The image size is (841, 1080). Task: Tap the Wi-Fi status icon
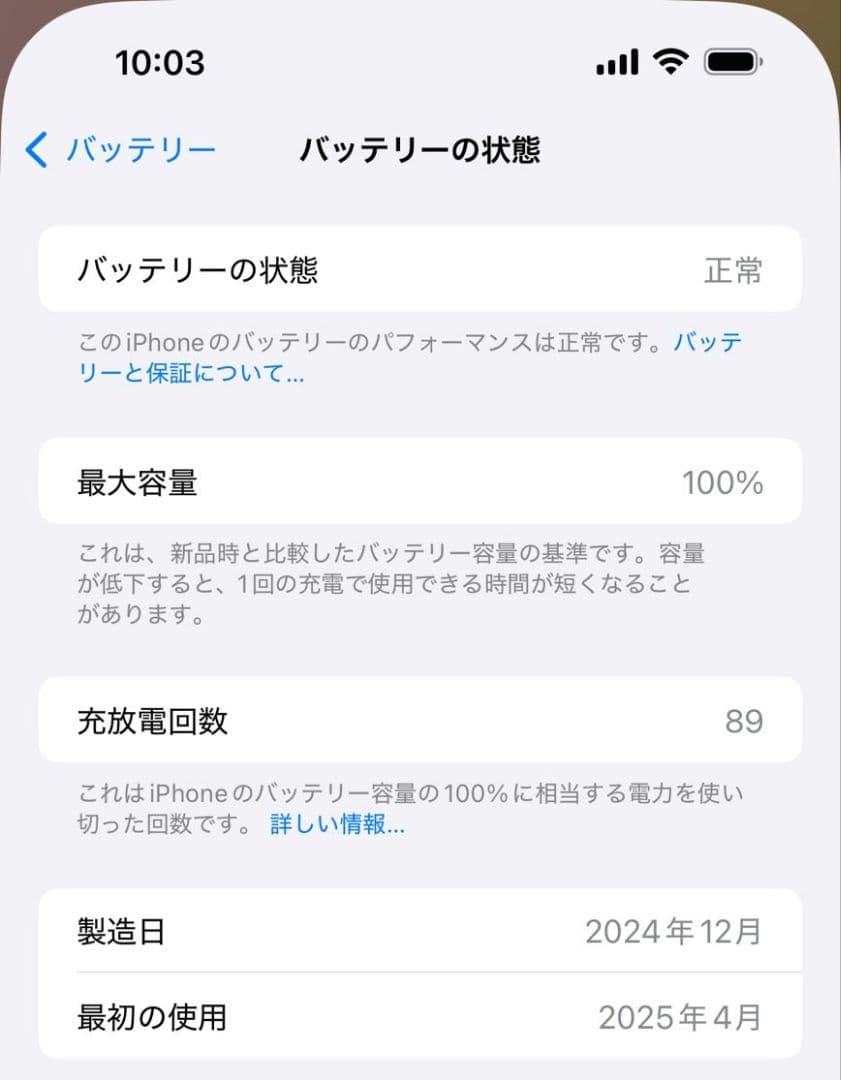pos(670,62)
